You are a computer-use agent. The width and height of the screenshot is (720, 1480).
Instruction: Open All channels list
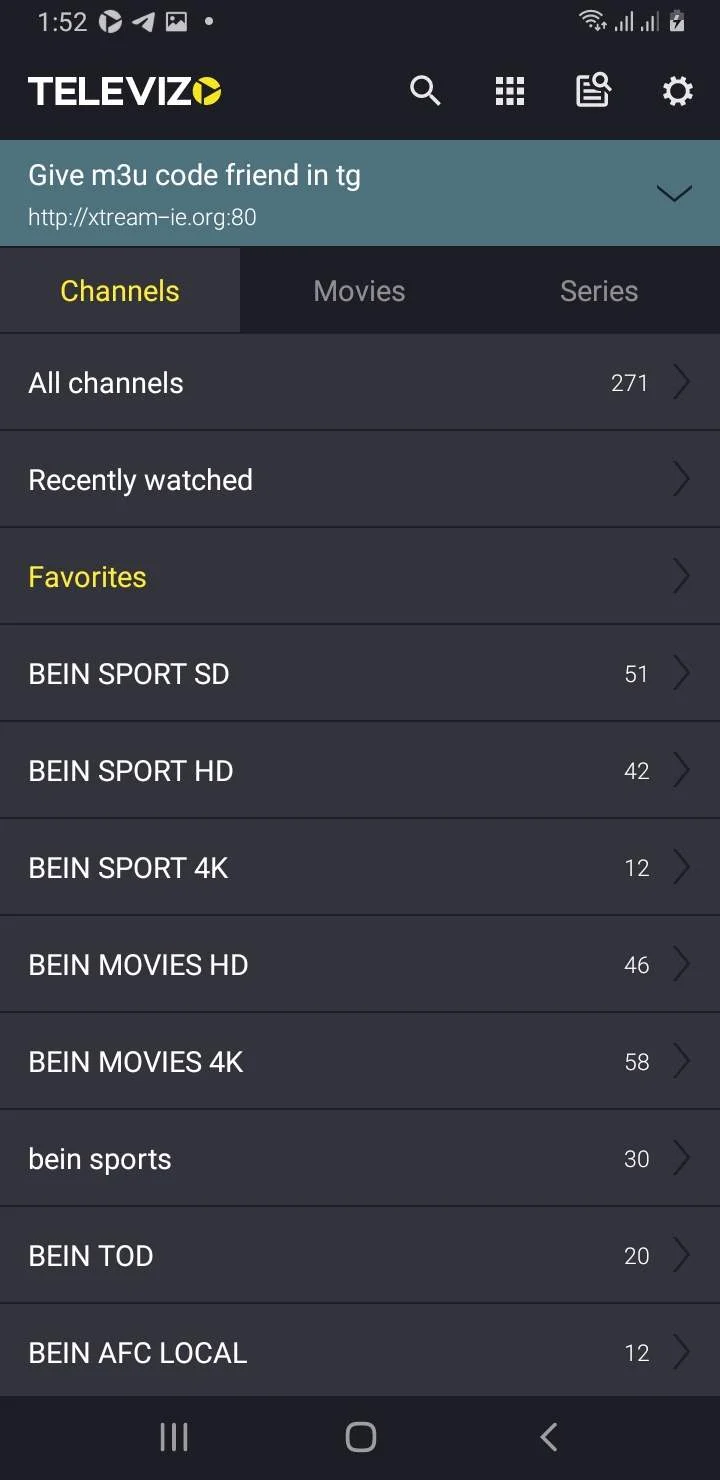click(x=360, y=383)
